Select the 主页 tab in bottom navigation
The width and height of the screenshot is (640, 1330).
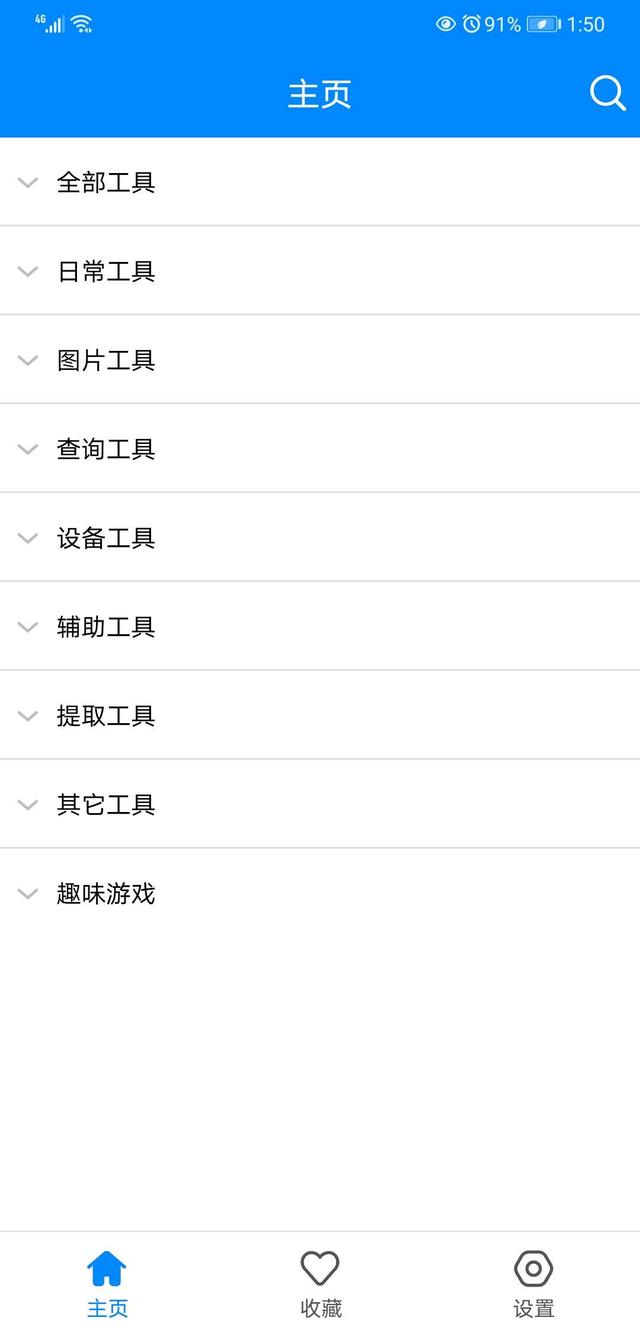pos(107,1284)
